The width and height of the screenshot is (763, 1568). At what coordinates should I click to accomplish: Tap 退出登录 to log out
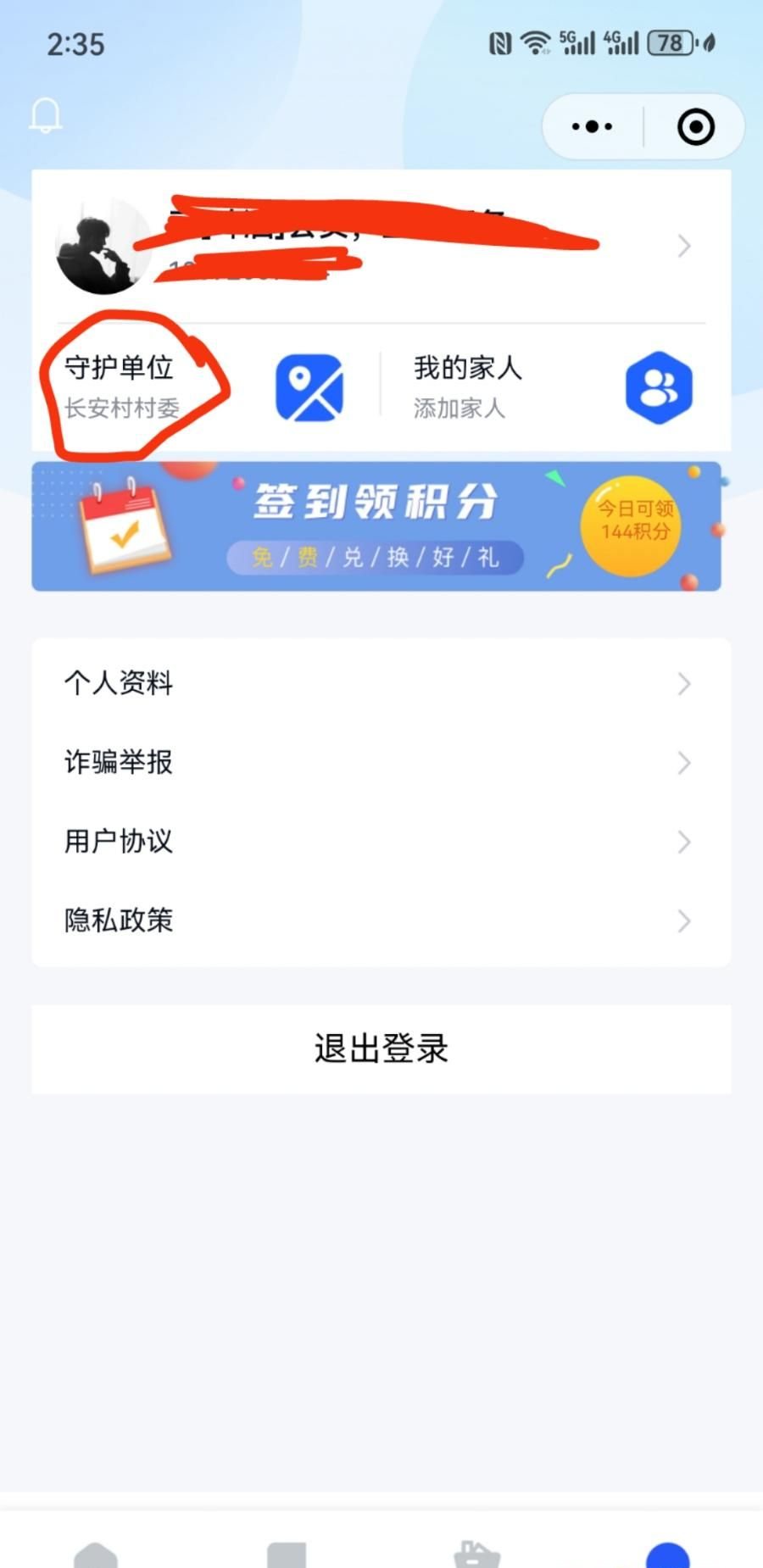pos(381,1048)
